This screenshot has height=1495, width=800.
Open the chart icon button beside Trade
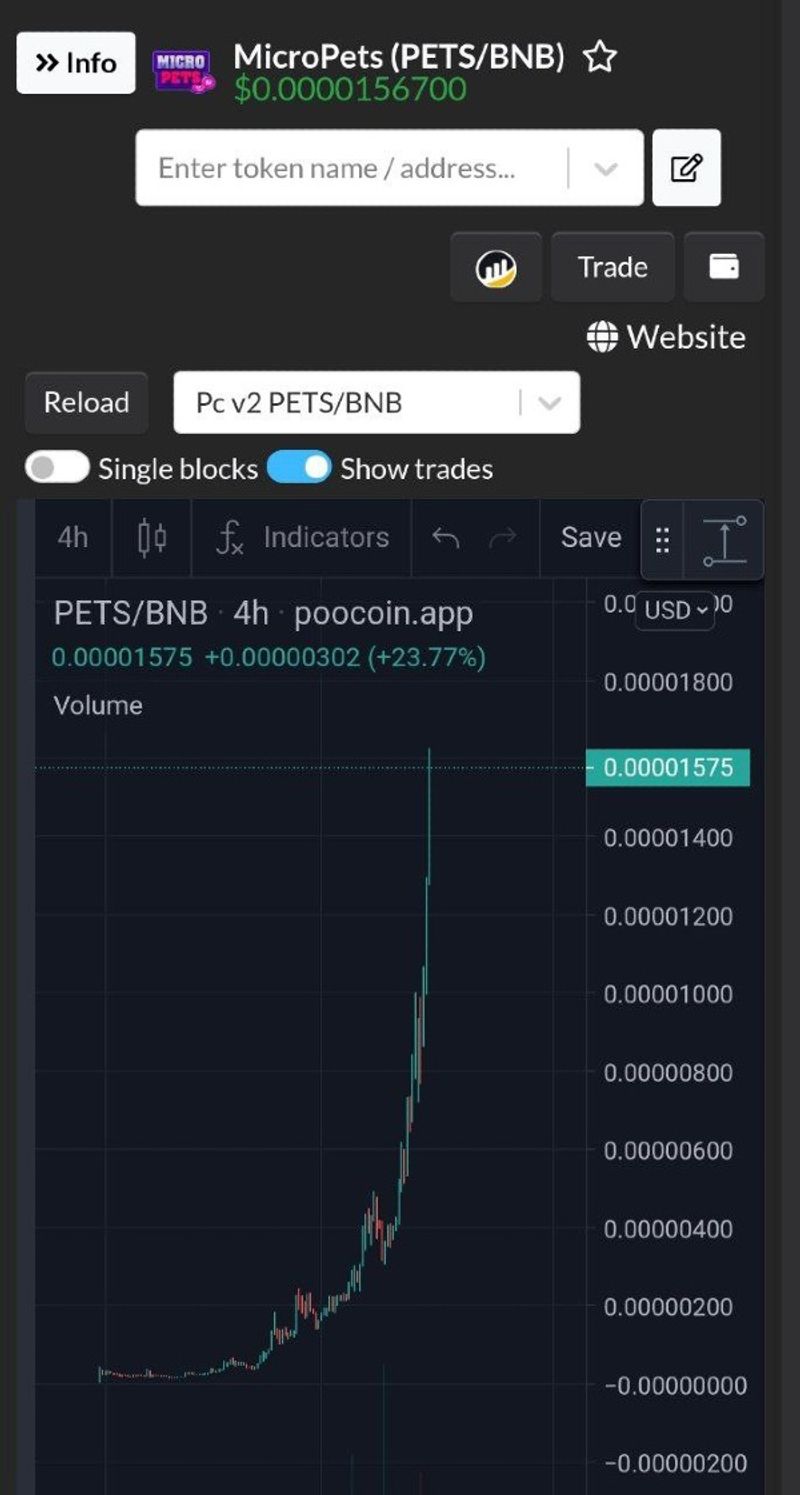(x=496, y=267)
